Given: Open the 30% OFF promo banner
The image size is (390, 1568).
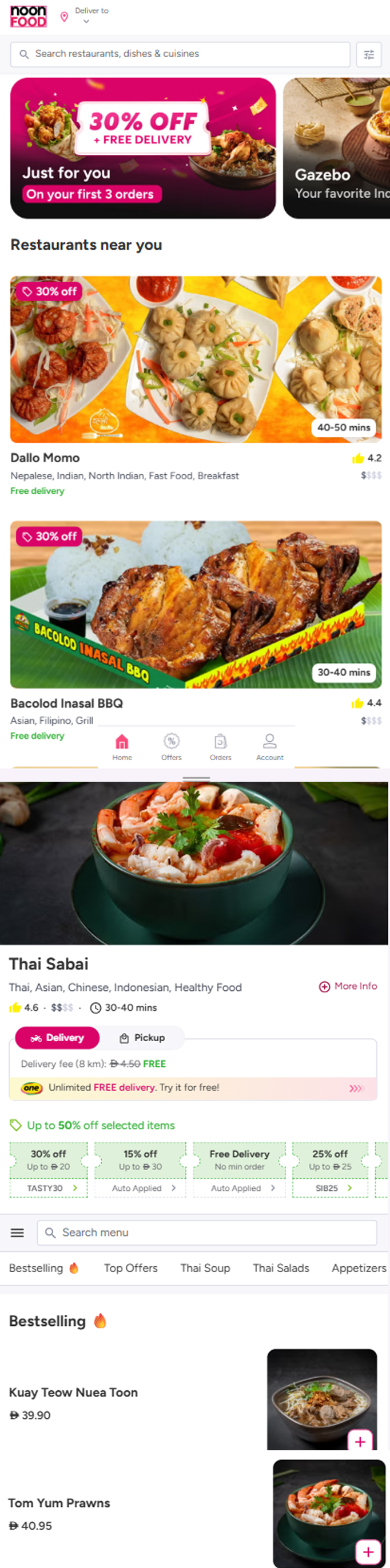Looking at the screenshot, I should 143,148.
